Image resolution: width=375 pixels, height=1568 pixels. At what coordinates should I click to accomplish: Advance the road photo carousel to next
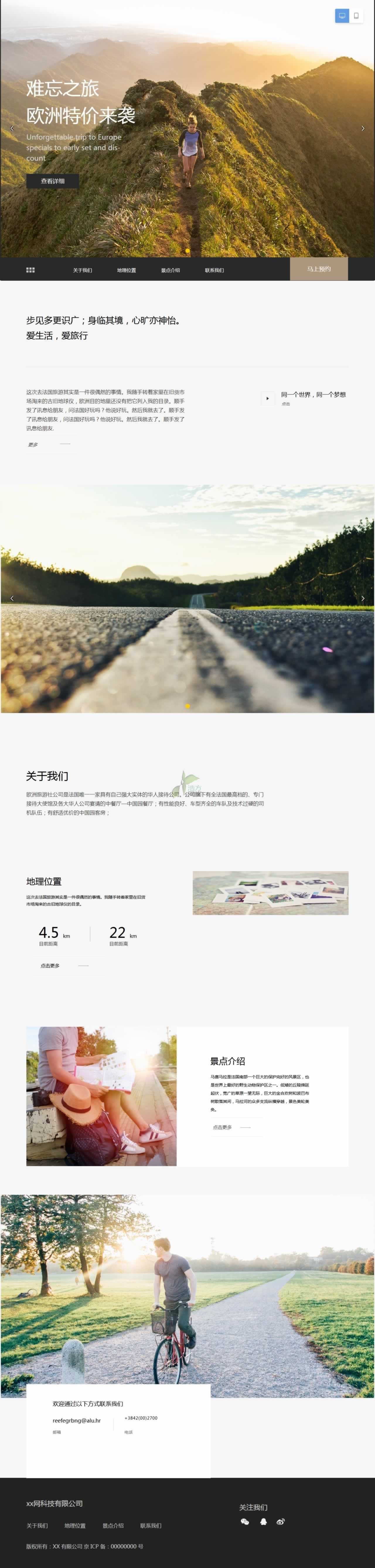363,598
